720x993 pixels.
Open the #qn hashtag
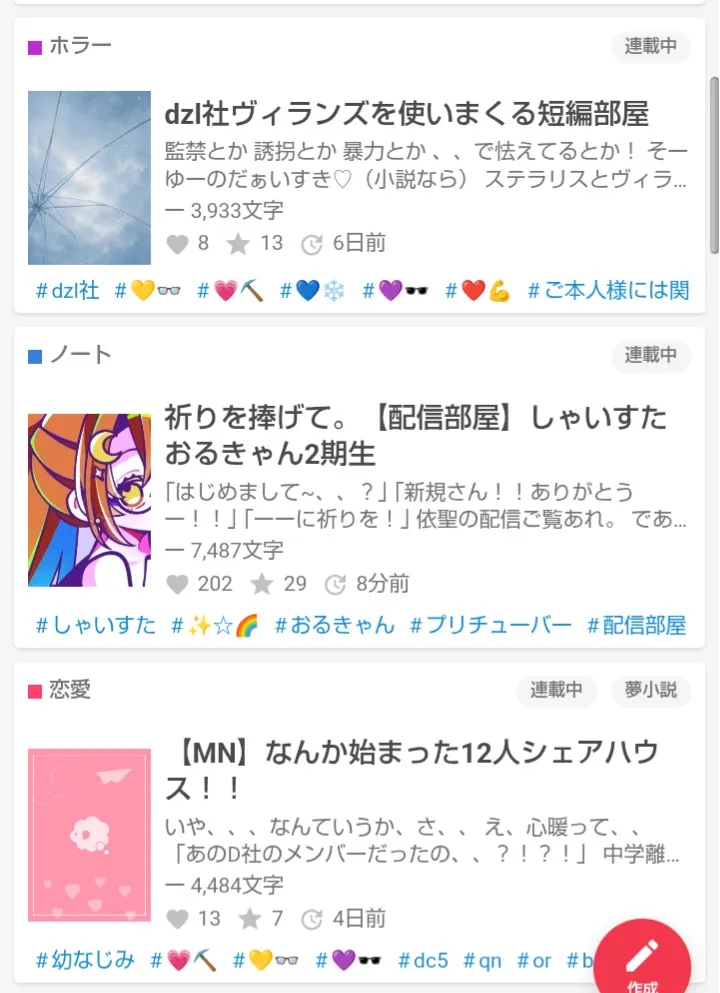point(482,961)
